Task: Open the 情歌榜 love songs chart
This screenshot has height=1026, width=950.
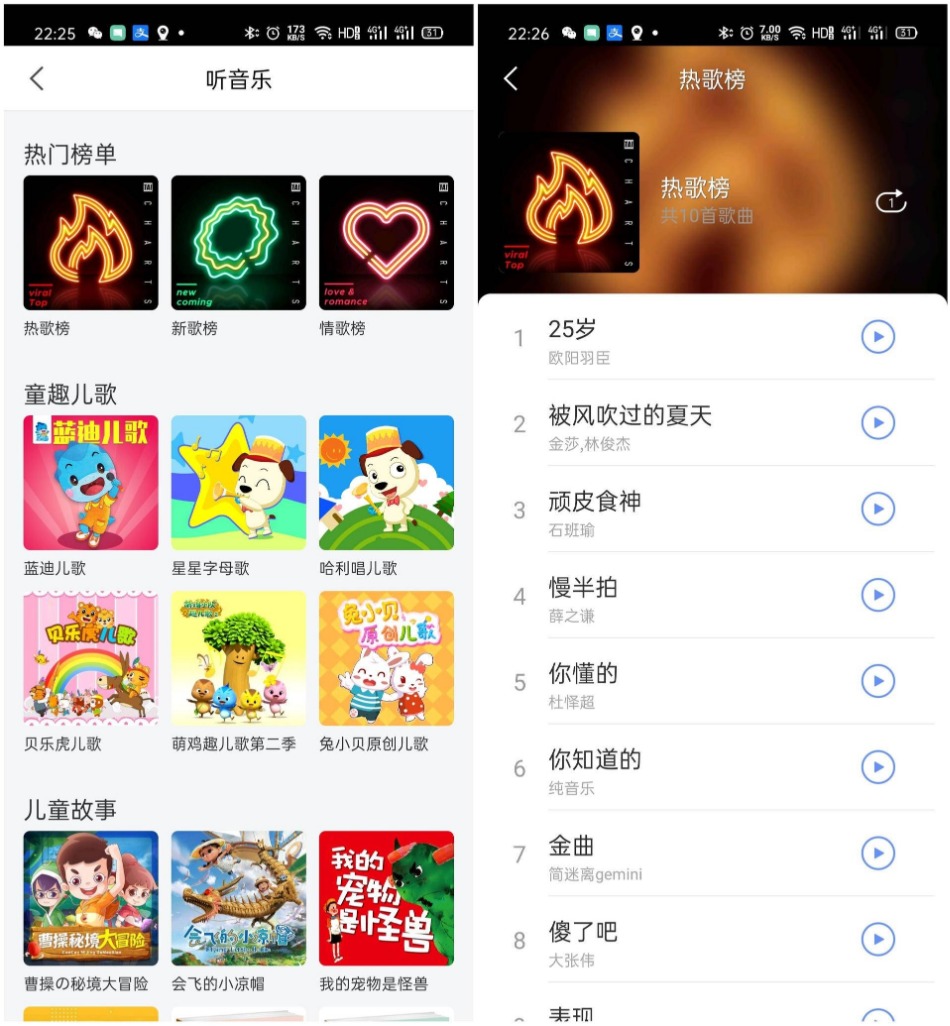Action: 386,242
